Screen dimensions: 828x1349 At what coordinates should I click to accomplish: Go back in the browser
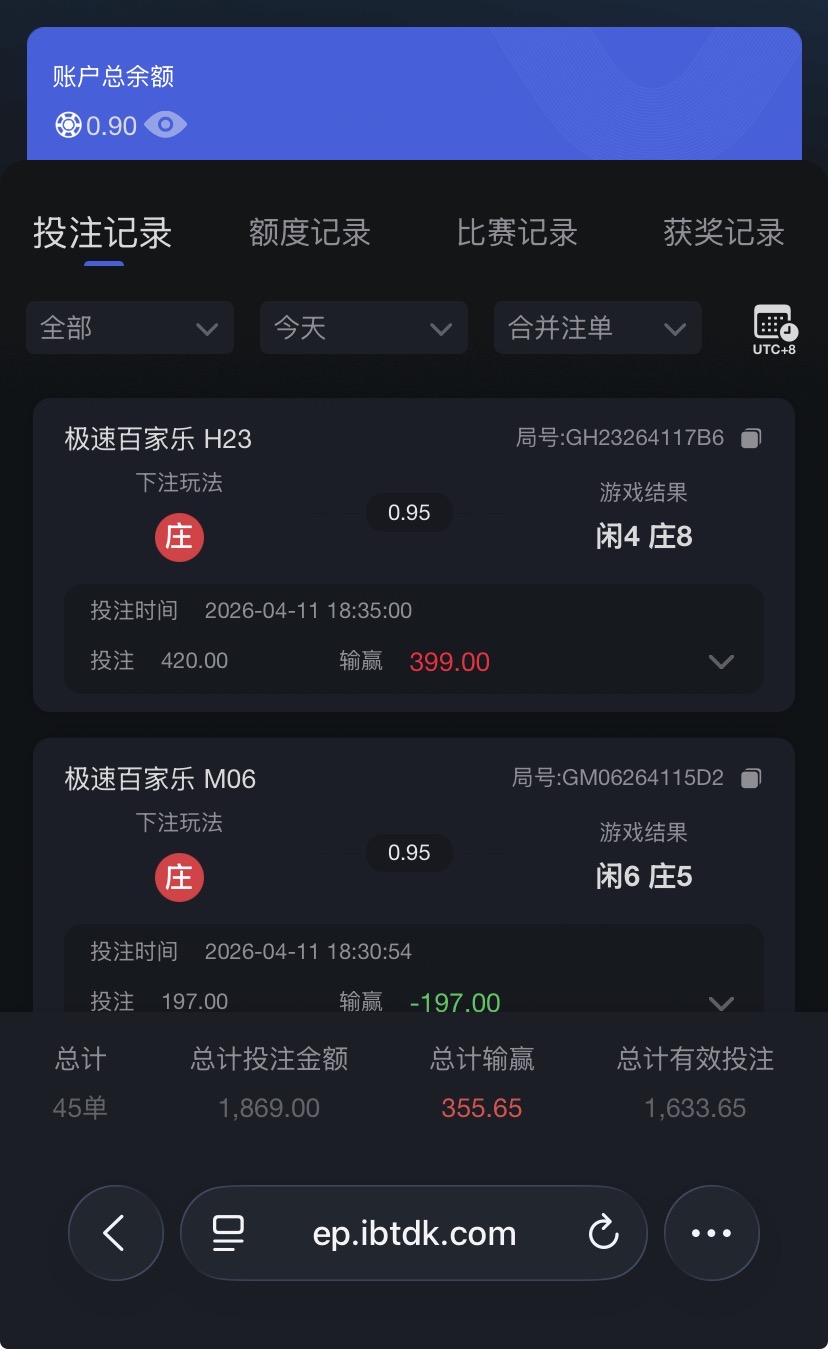[115, 1233]
